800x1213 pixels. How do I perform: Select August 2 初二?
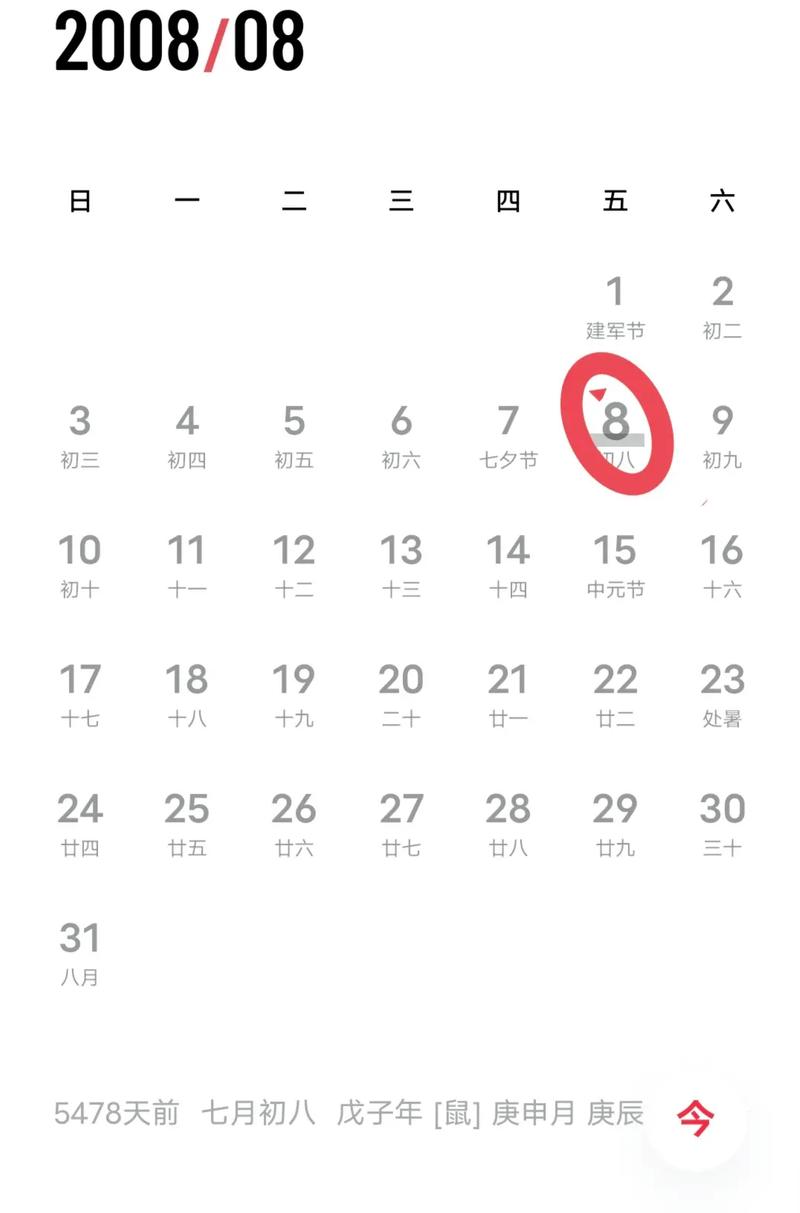tap(722, 305)
